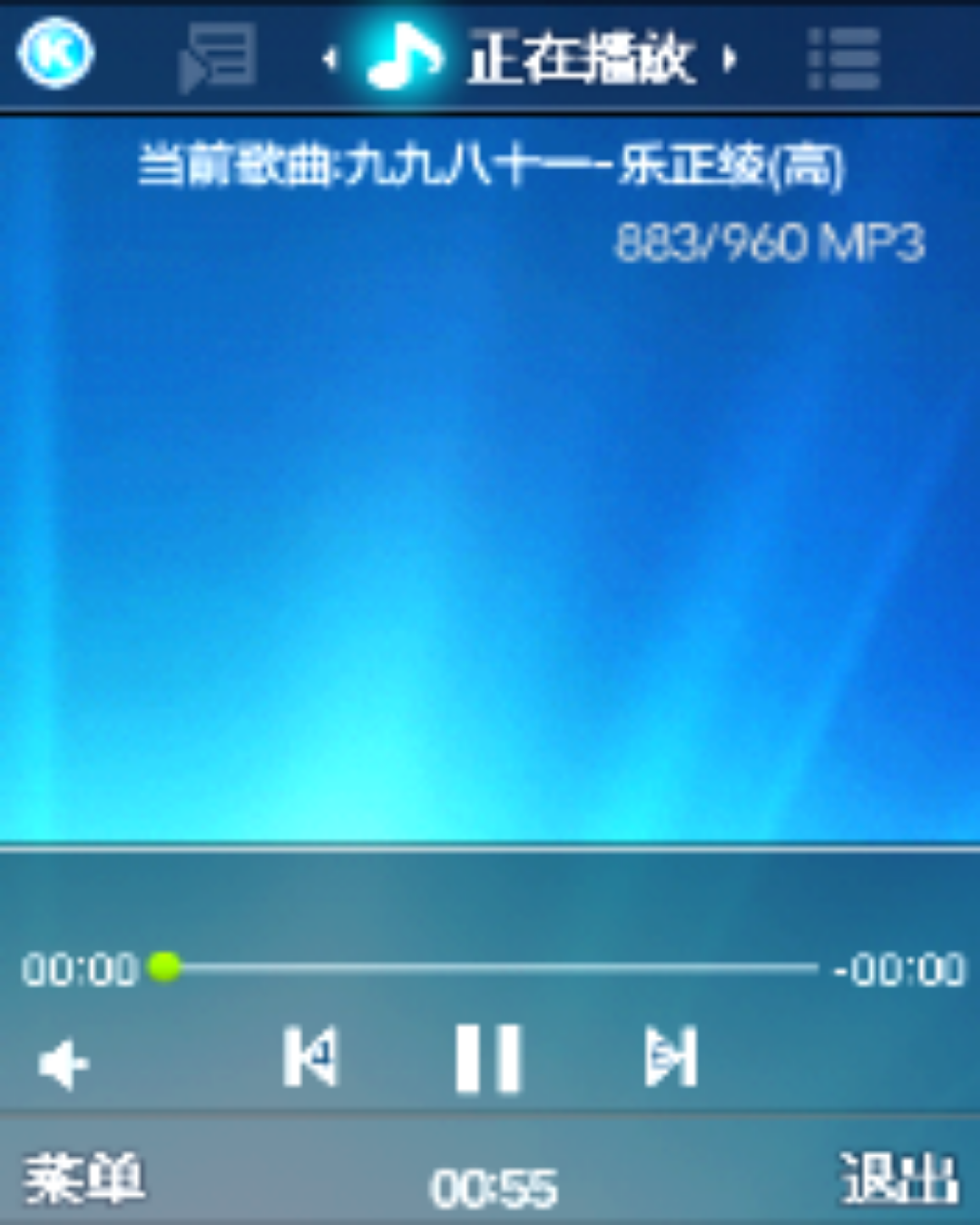This screenshot has height=1225, width=980.
Task: Pause the current song
Action: (x=488, y=1058)
